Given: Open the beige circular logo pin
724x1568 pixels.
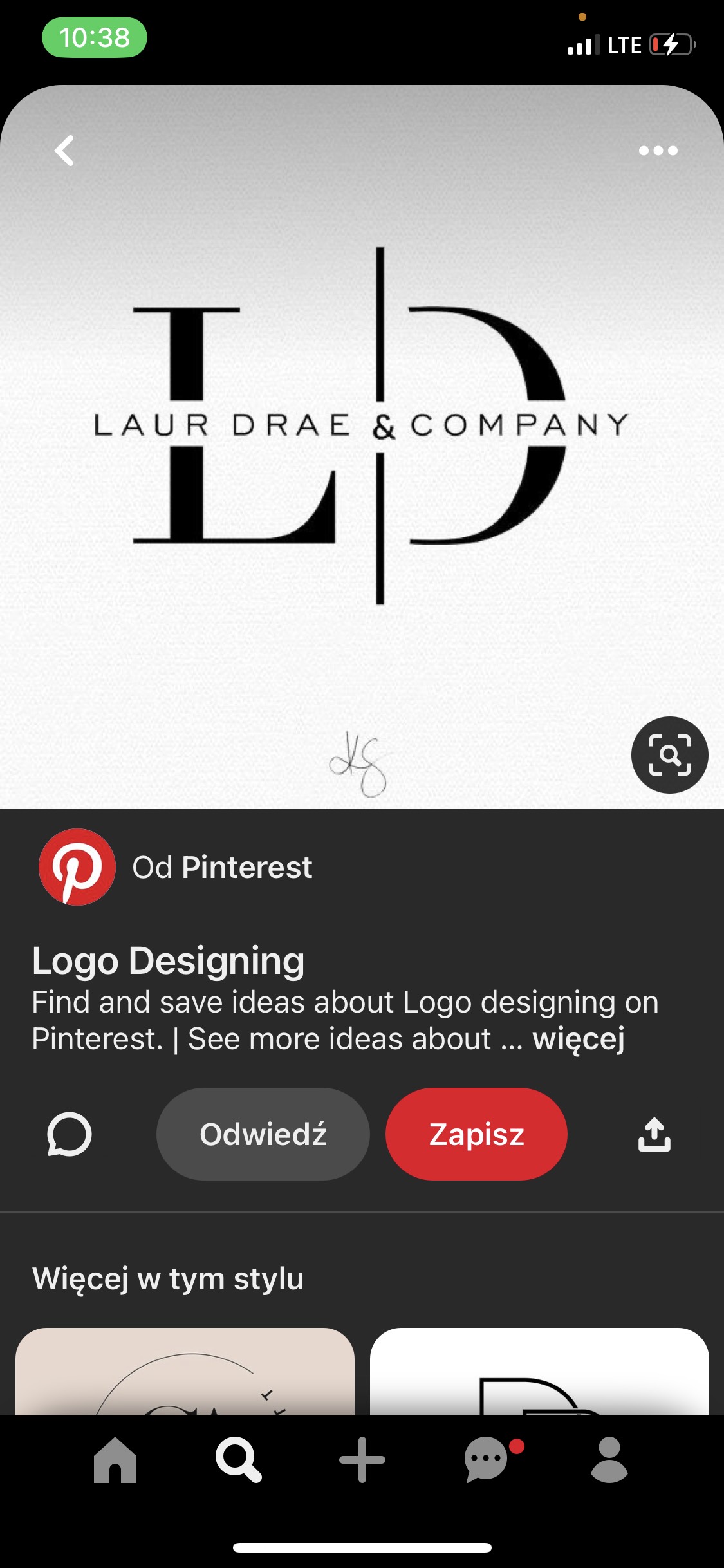Looking at the screenshot, I should click(x=185, y=1371).
